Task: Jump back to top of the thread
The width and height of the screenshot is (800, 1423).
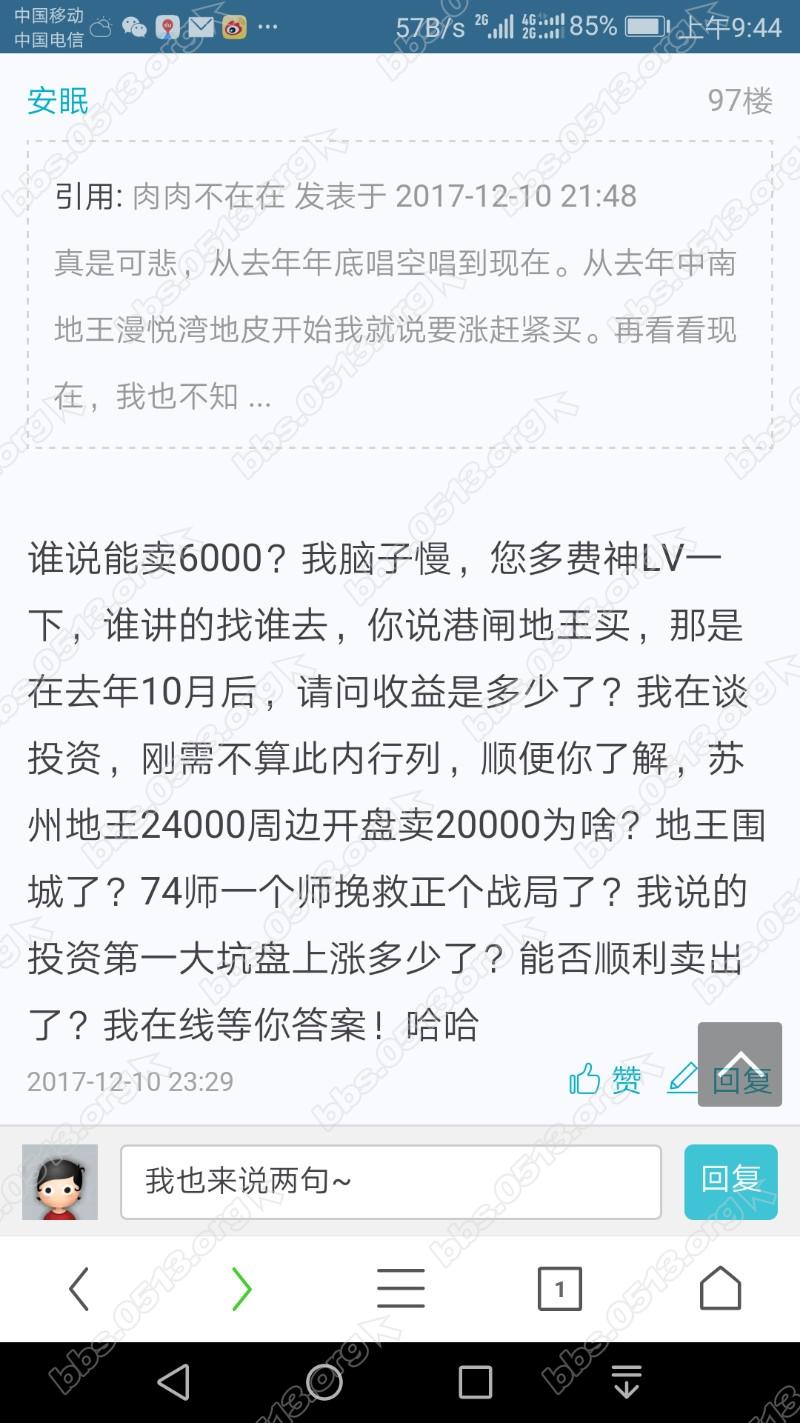Action: pyautogui.click(x=739, y=1063)
